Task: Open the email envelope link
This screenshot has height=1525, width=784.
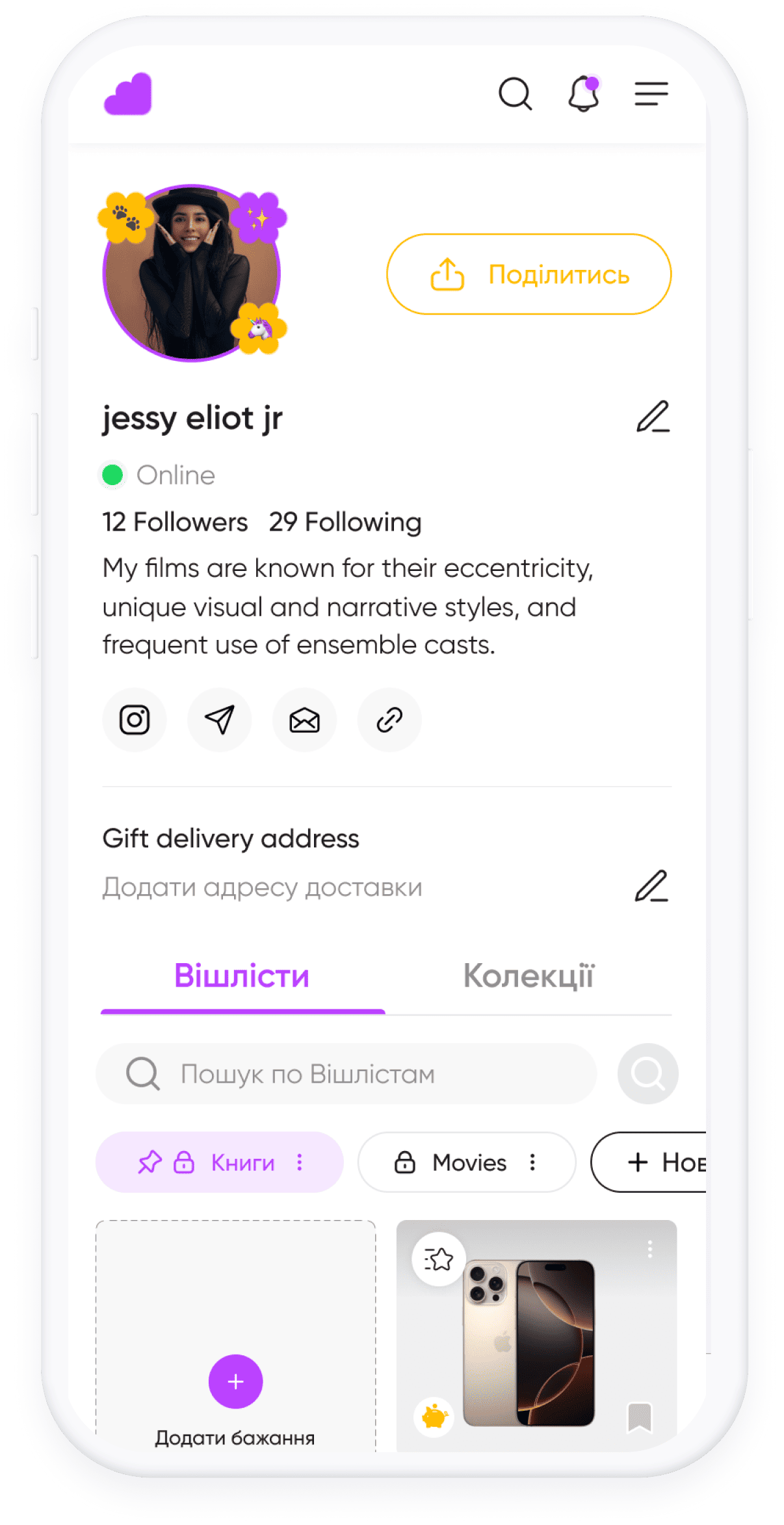Action: click(x=304, y=720)
